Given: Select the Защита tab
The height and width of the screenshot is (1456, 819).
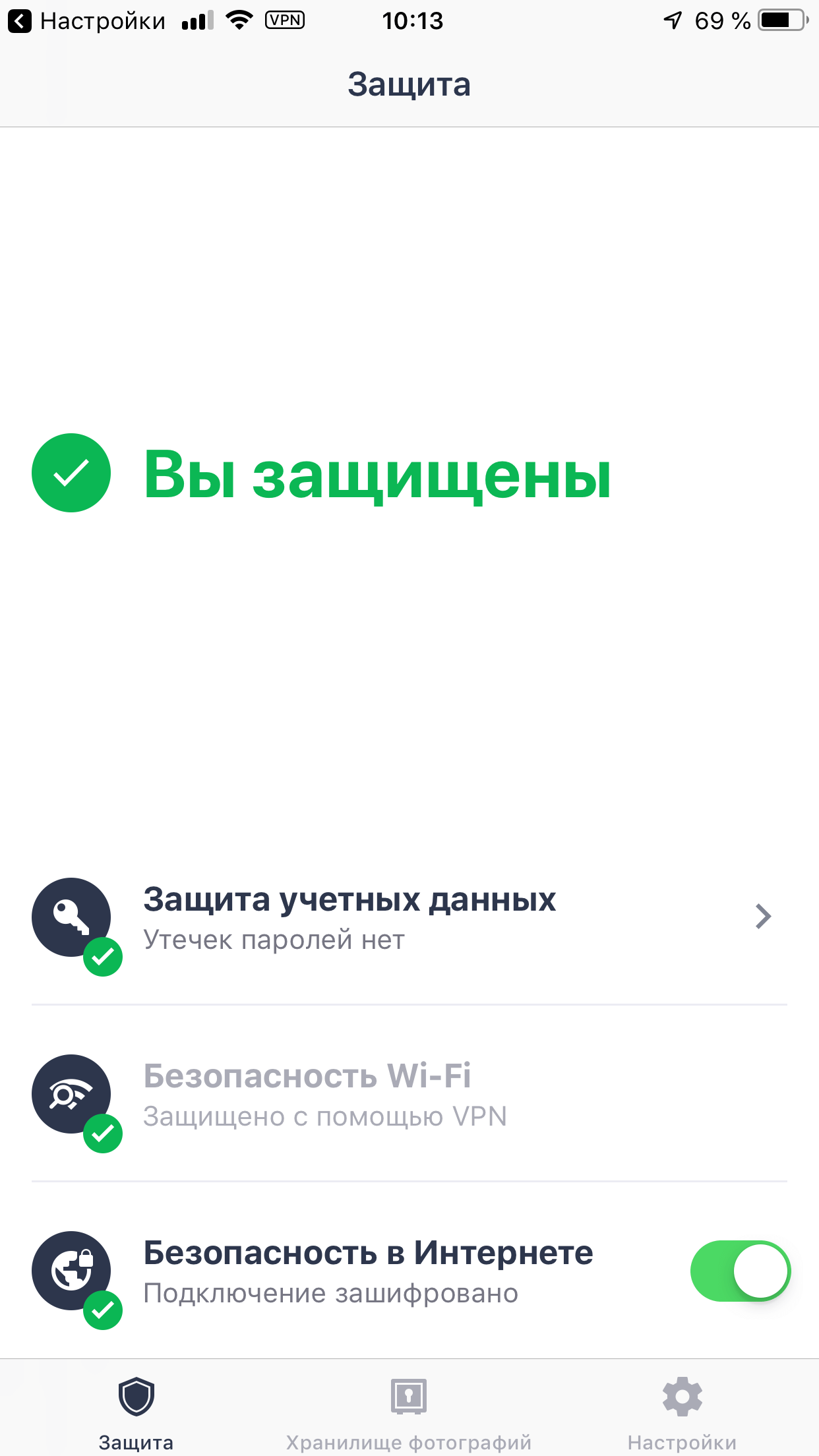Looking at the screenshot, I should click(x=136, y=1412).
